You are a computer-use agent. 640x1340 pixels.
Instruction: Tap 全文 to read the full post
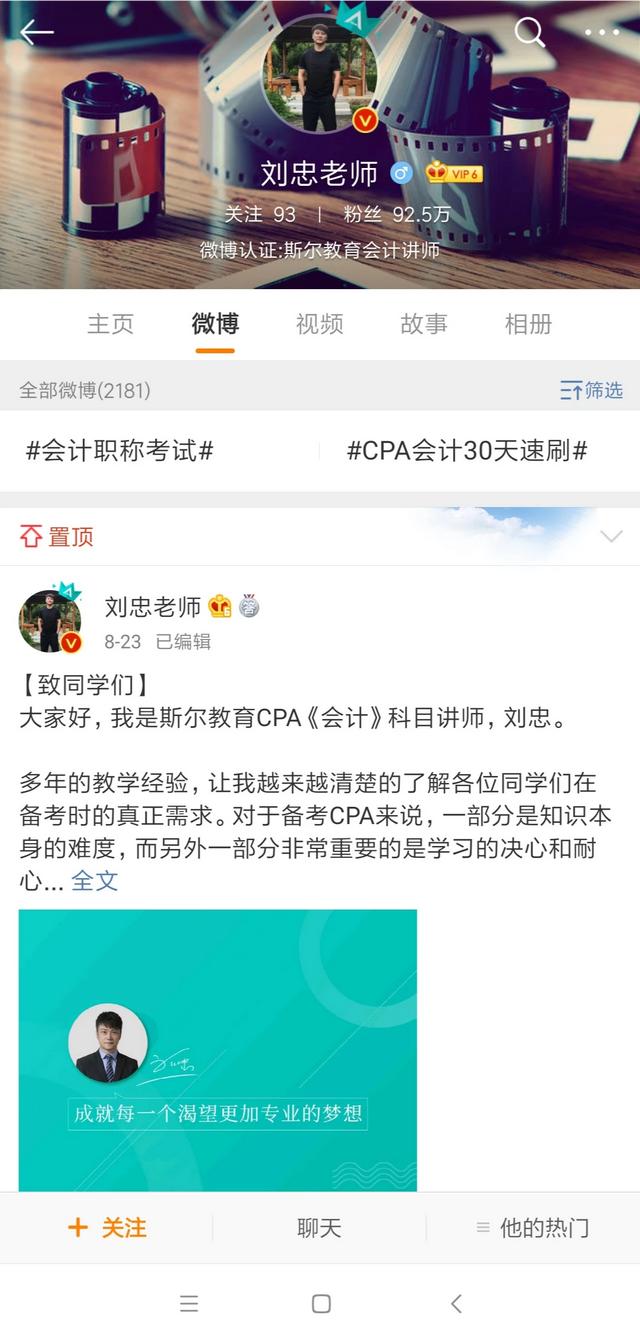[x=95, y=880]
